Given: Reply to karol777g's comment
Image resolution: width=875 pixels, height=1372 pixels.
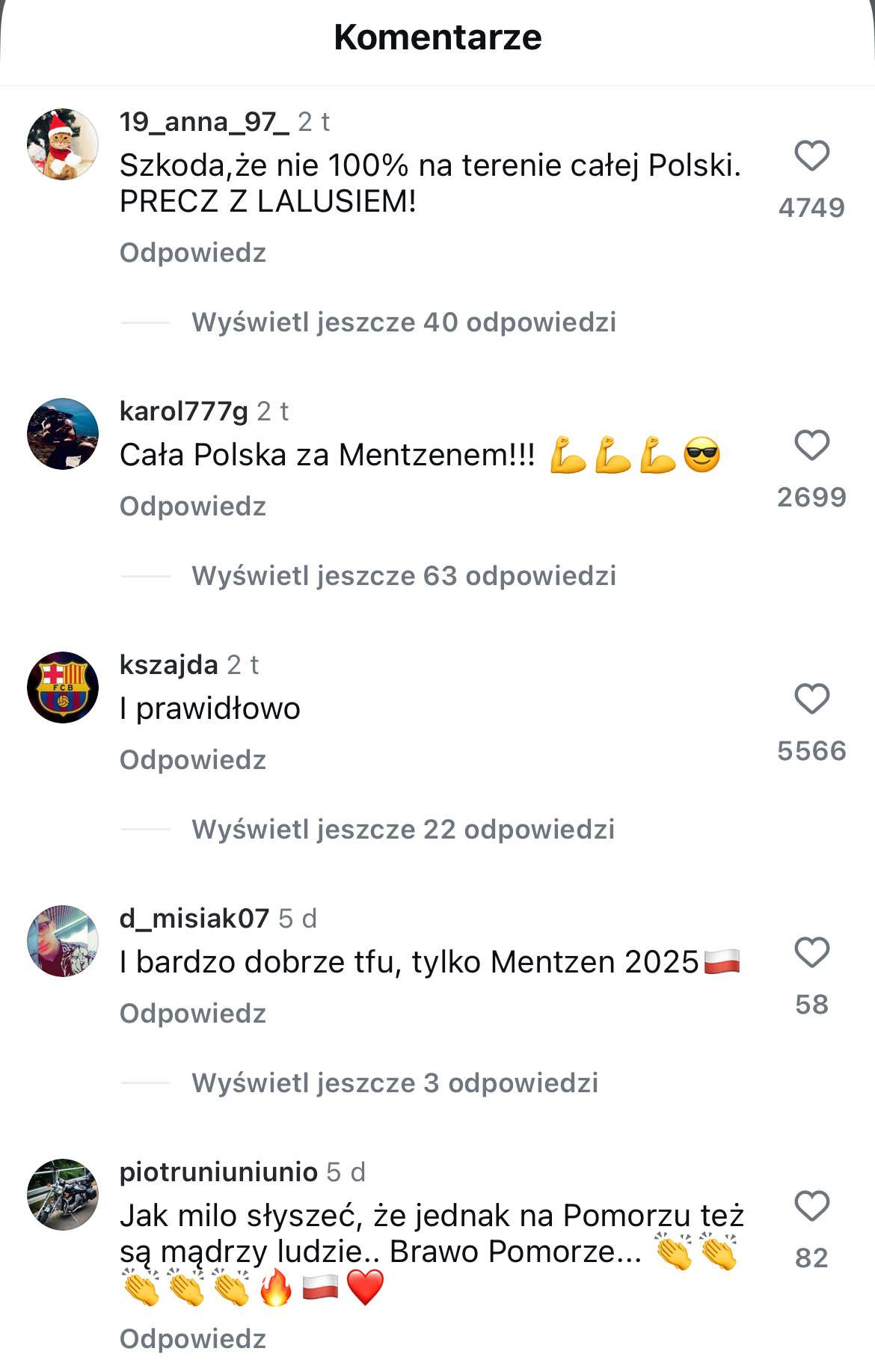Looking at the screenshot, I should 193,506.
